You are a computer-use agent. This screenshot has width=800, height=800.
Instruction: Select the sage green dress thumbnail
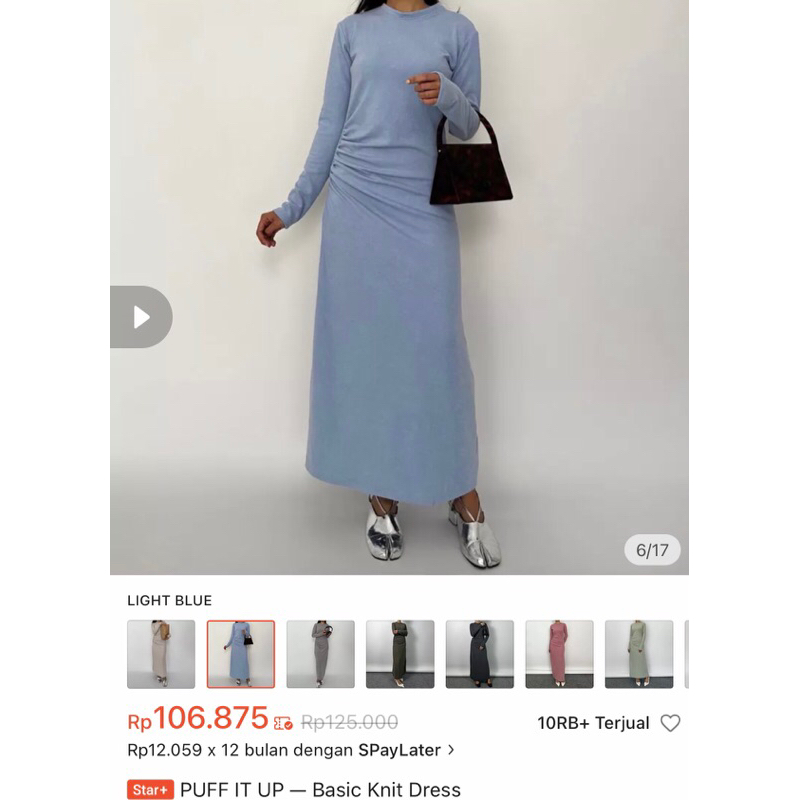coord(638,654)
